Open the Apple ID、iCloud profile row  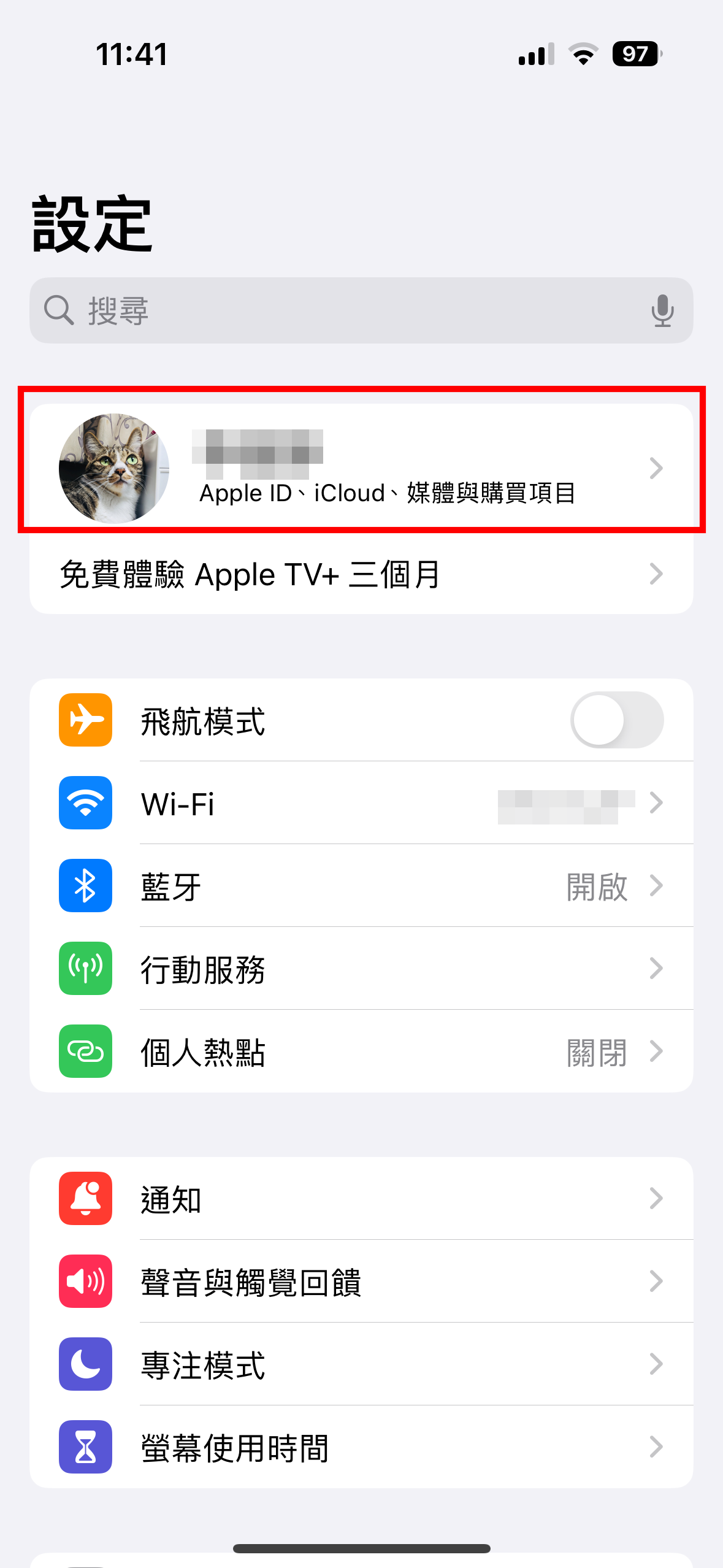point(361,467)
